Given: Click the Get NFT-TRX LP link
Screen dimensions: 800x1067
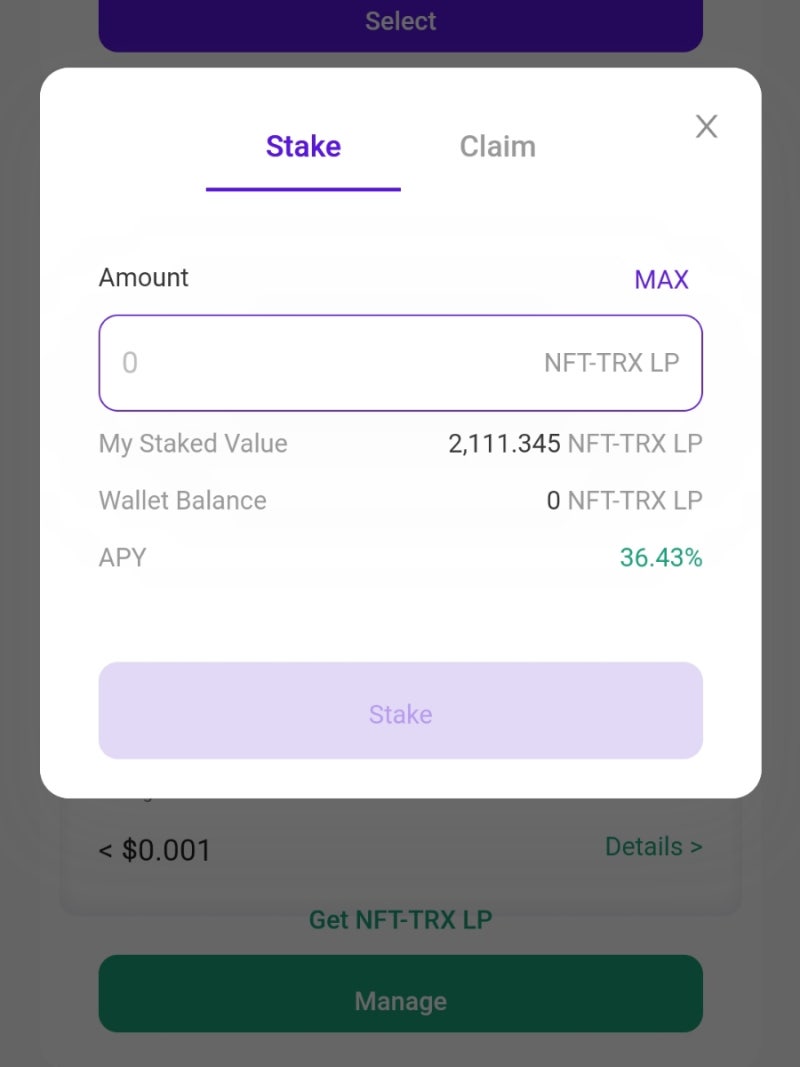Looking at the screenshot, I should point(400,919).
